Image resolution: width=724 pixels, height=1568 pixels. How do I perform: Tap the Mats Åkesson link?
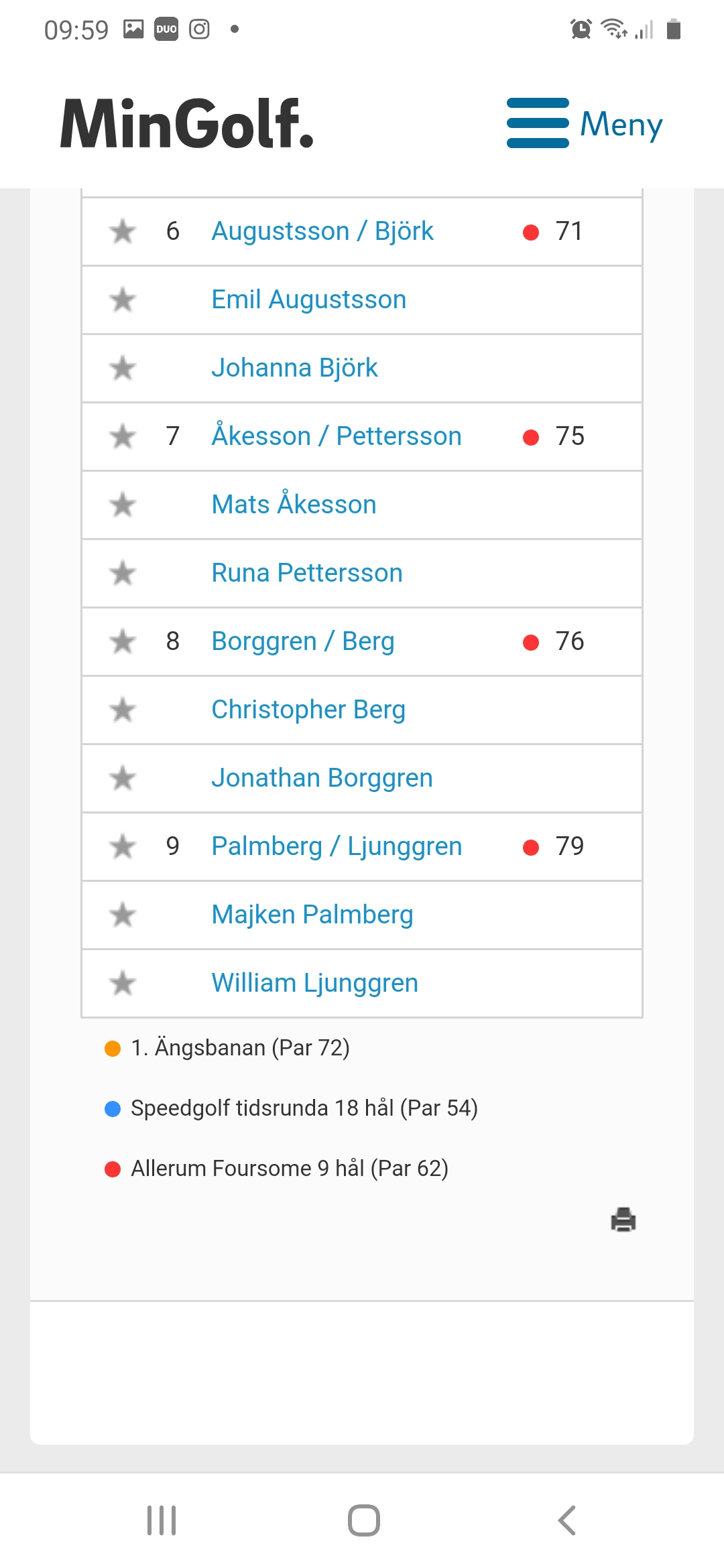click(294, 505)
